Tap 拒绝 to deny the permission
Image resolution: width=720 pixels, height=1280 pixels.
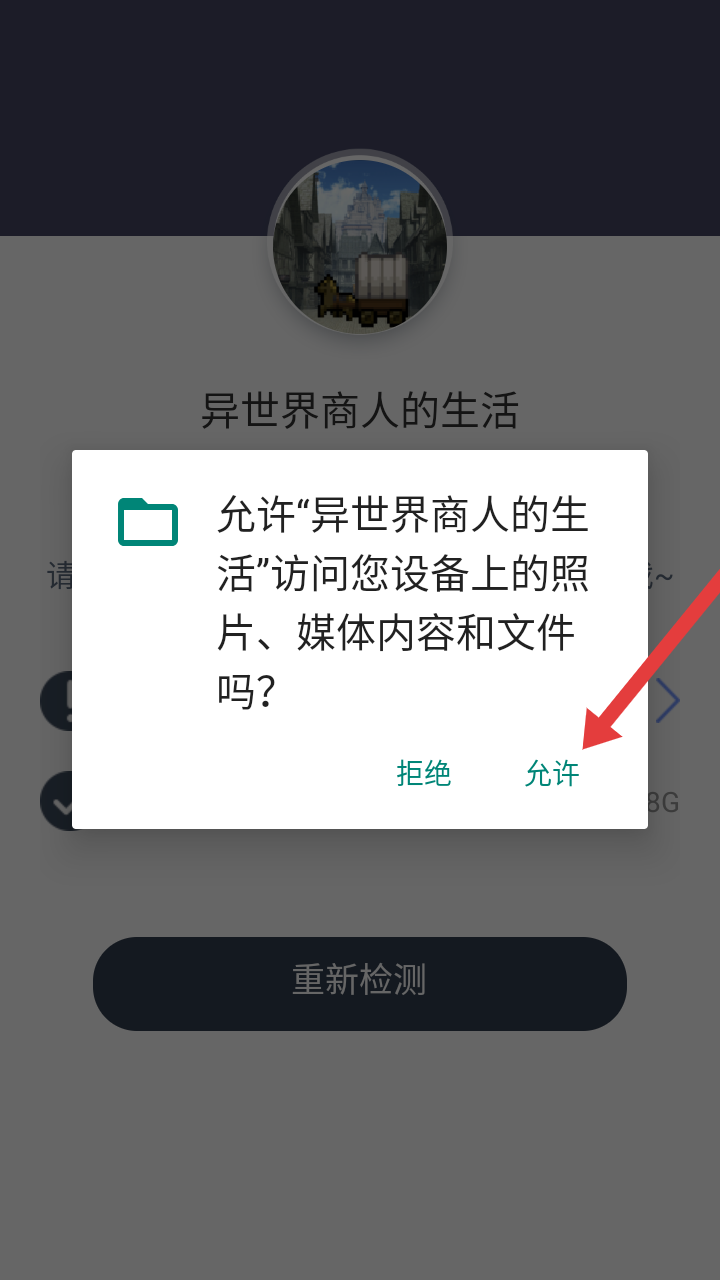click(x=424, y=773)
